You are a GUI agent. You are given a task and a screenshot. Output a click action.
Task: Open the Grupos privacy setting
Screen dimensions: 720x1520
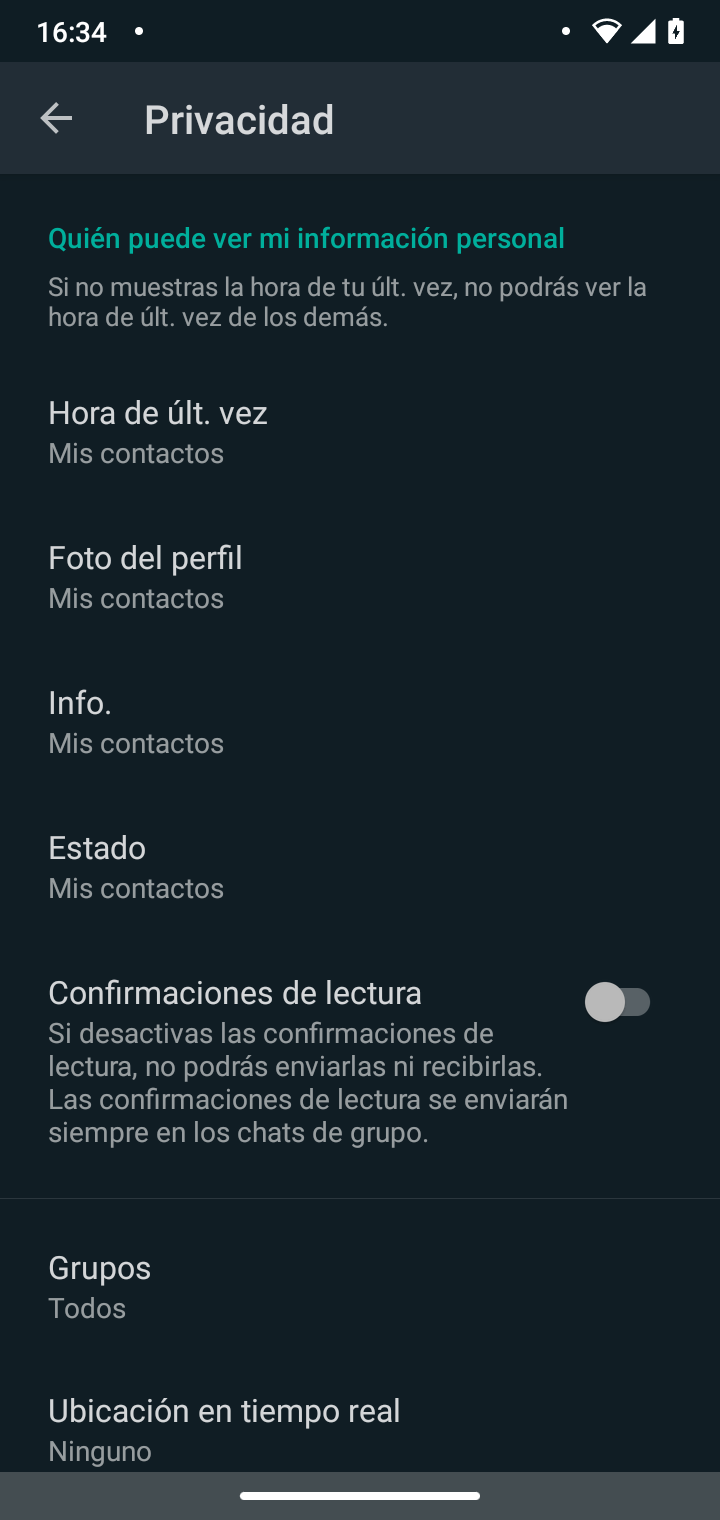(360, 1287)
